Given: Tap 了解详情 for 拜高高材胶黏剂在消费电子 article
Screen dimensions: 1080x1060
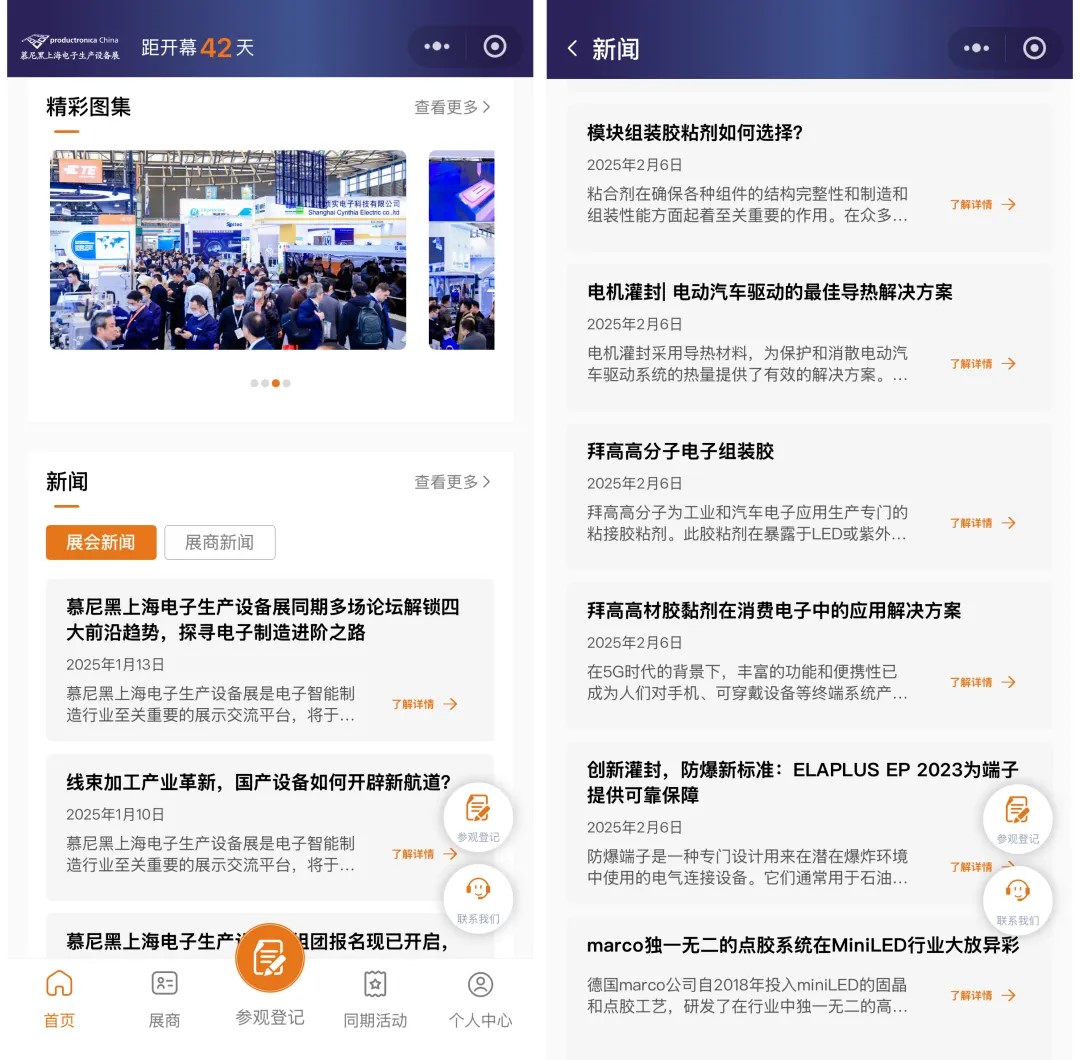Looking at the screenshot, I should (982, 682).
